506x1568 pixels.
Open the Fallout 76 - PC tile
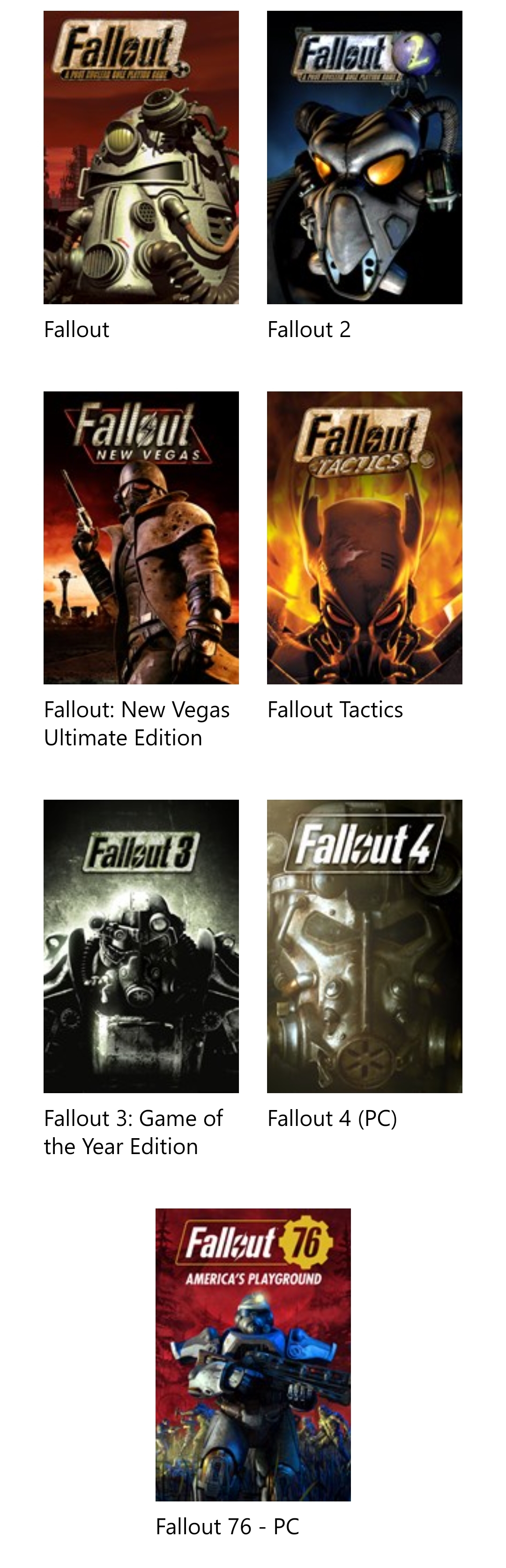click(253, 1354)
